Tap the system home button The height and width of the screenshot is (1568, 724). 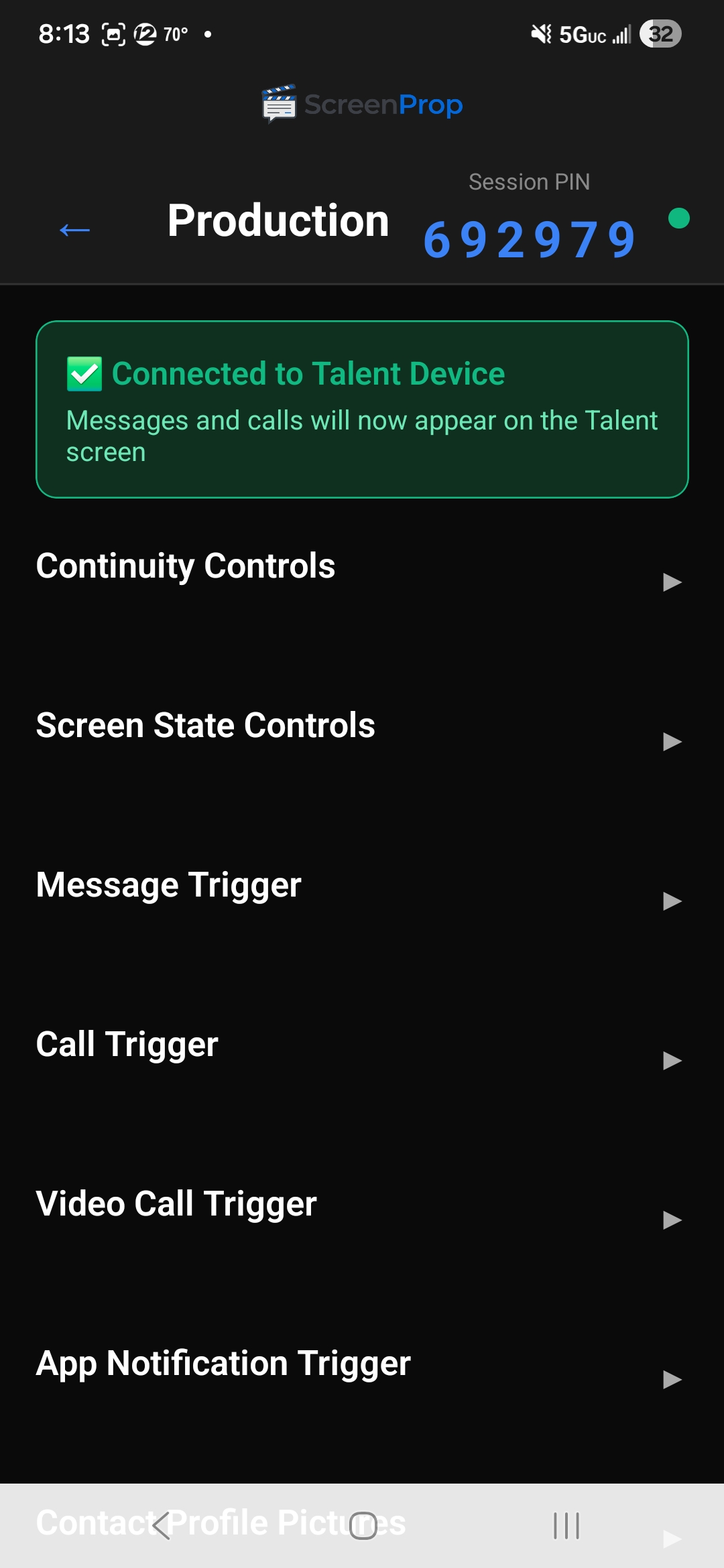coord(363,1526)
